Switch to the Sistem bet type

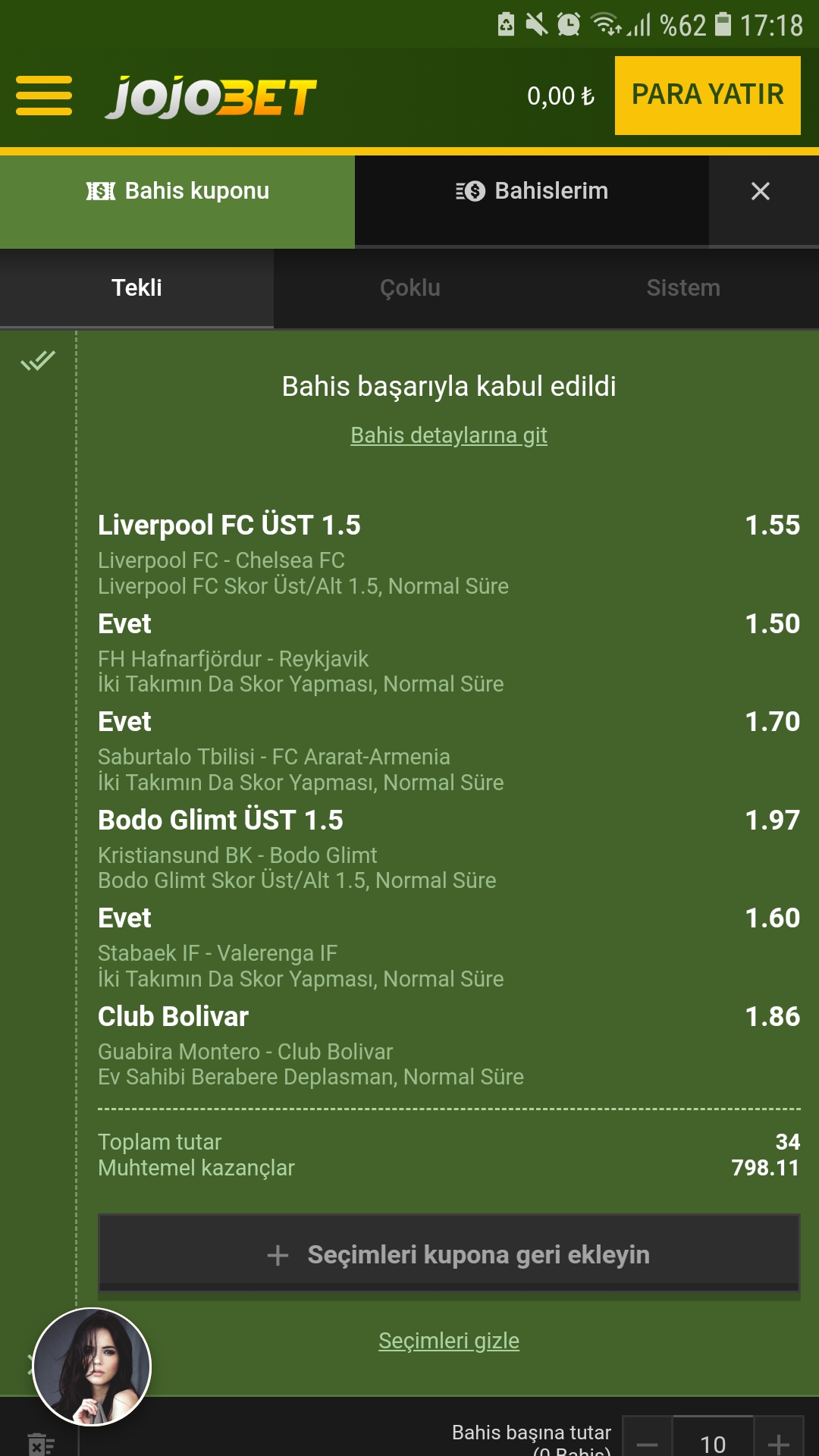683,288
